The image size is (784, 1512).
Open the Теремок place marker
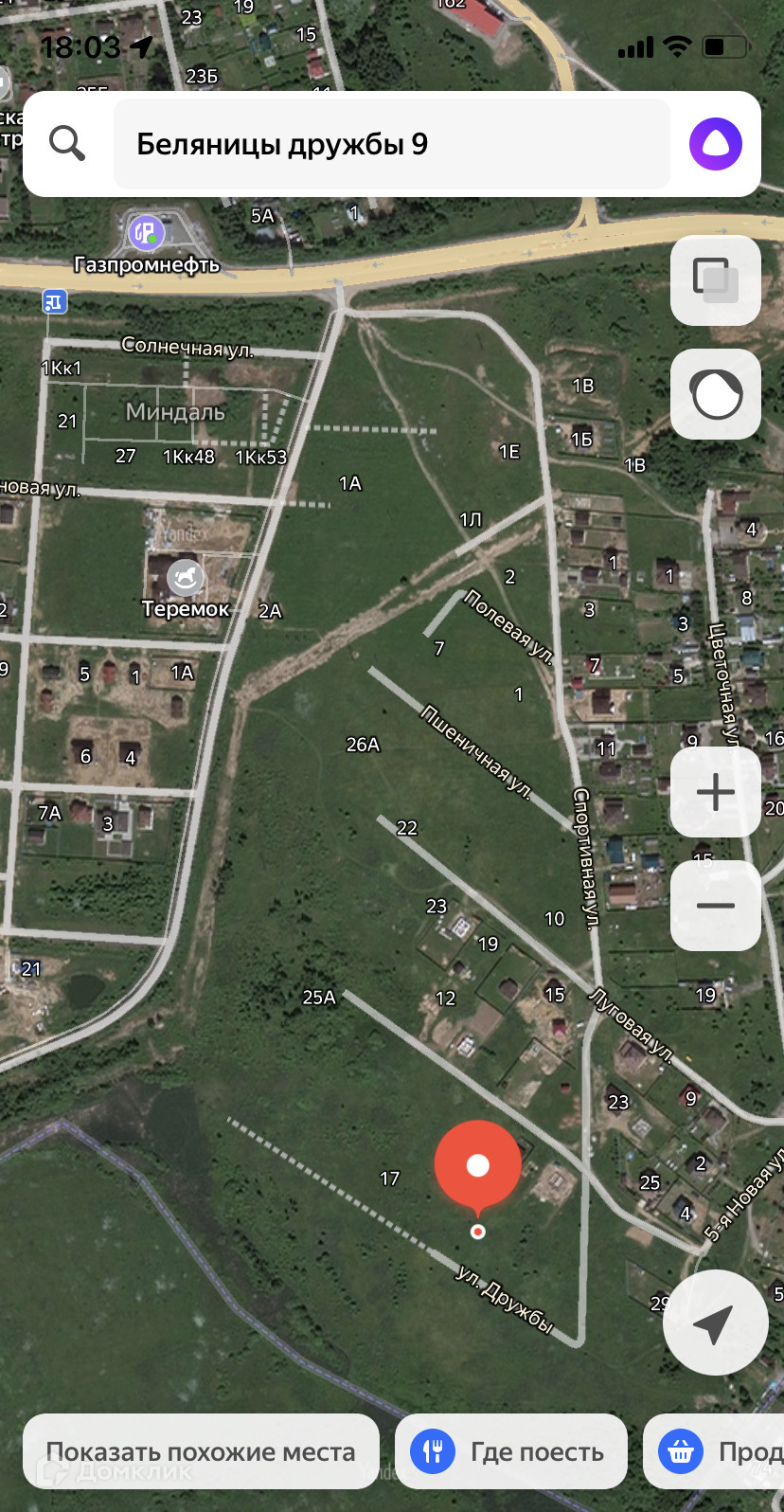coord(185,576)
